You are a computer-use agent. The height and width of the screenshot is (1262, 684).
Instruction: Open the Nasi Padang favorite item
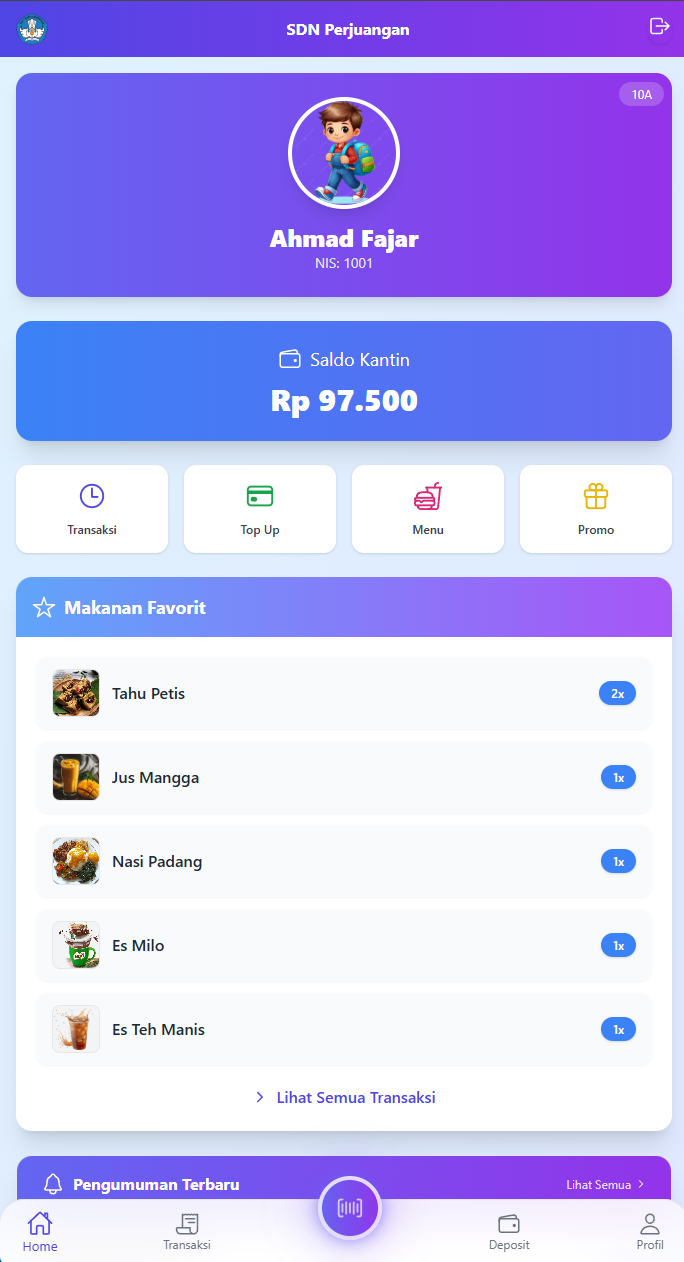pyautogui.click(x=344, y=862)
